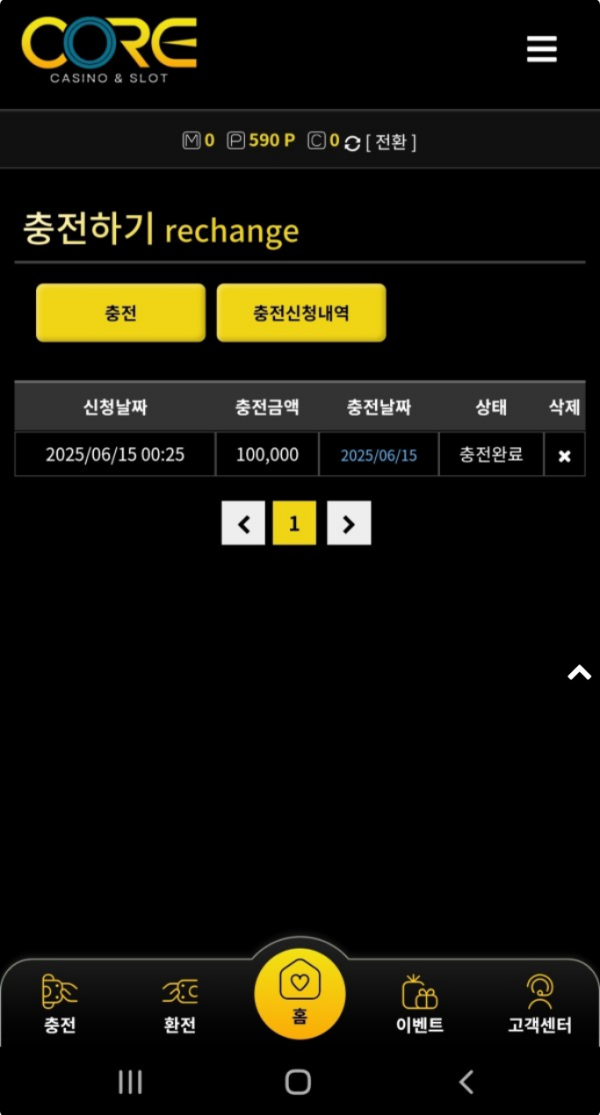Viewport: 600px width, 1115px height.
Task: Open recent apps from the navigation bar
Action: [x=131, y=1081]
